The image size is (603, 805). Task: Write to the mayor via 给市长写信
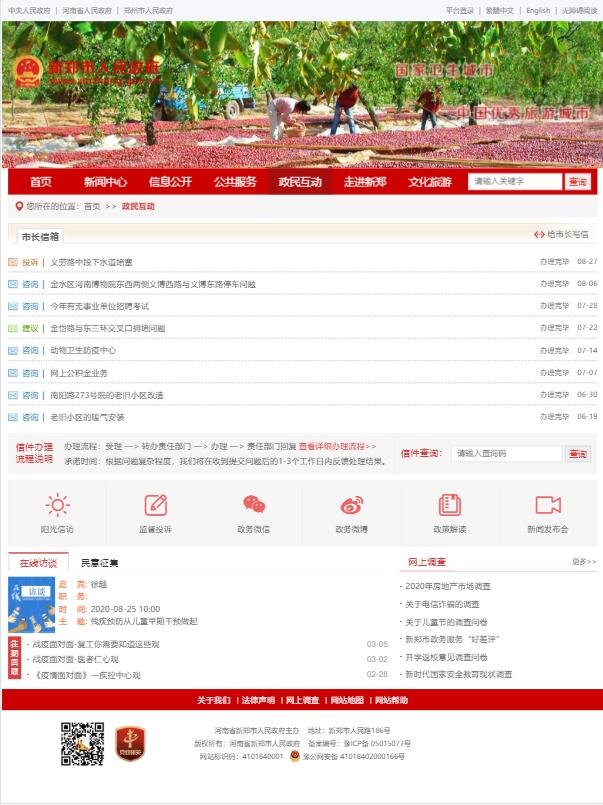pyautogui.click(x=562, y=235)
